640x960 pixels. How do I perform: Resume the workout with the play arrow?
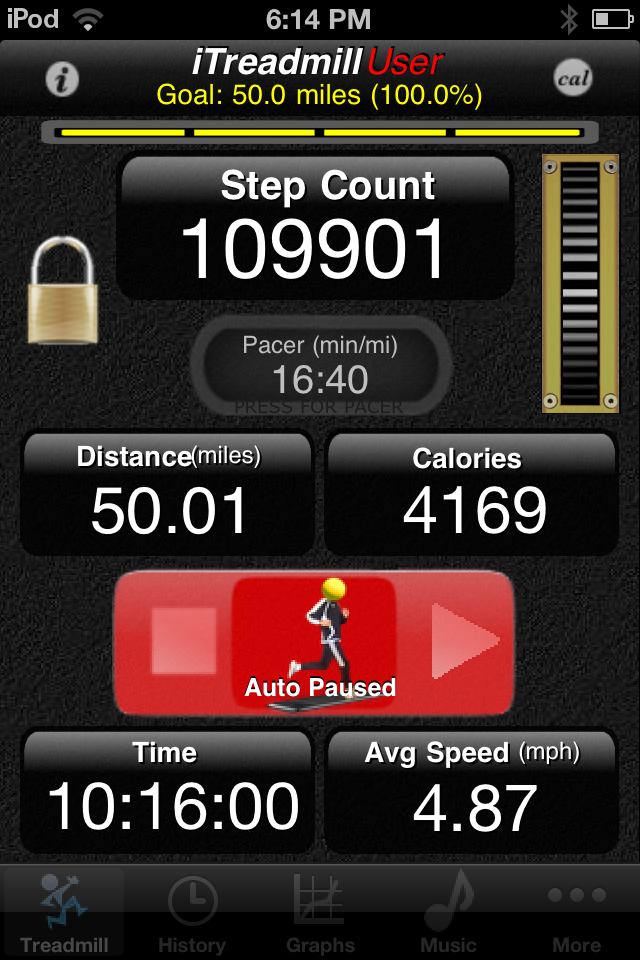[x=462, y=640]
